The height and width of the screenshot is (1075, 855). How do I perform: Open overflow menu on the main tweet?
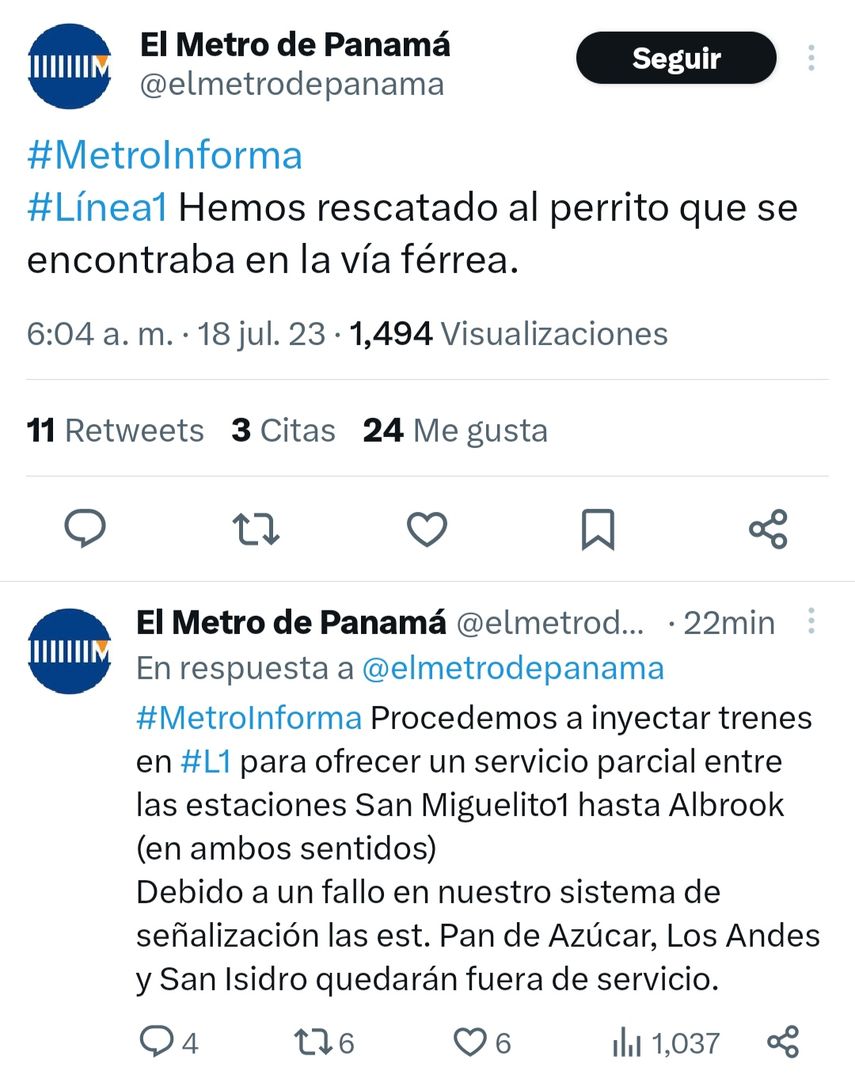coord(811,58)
